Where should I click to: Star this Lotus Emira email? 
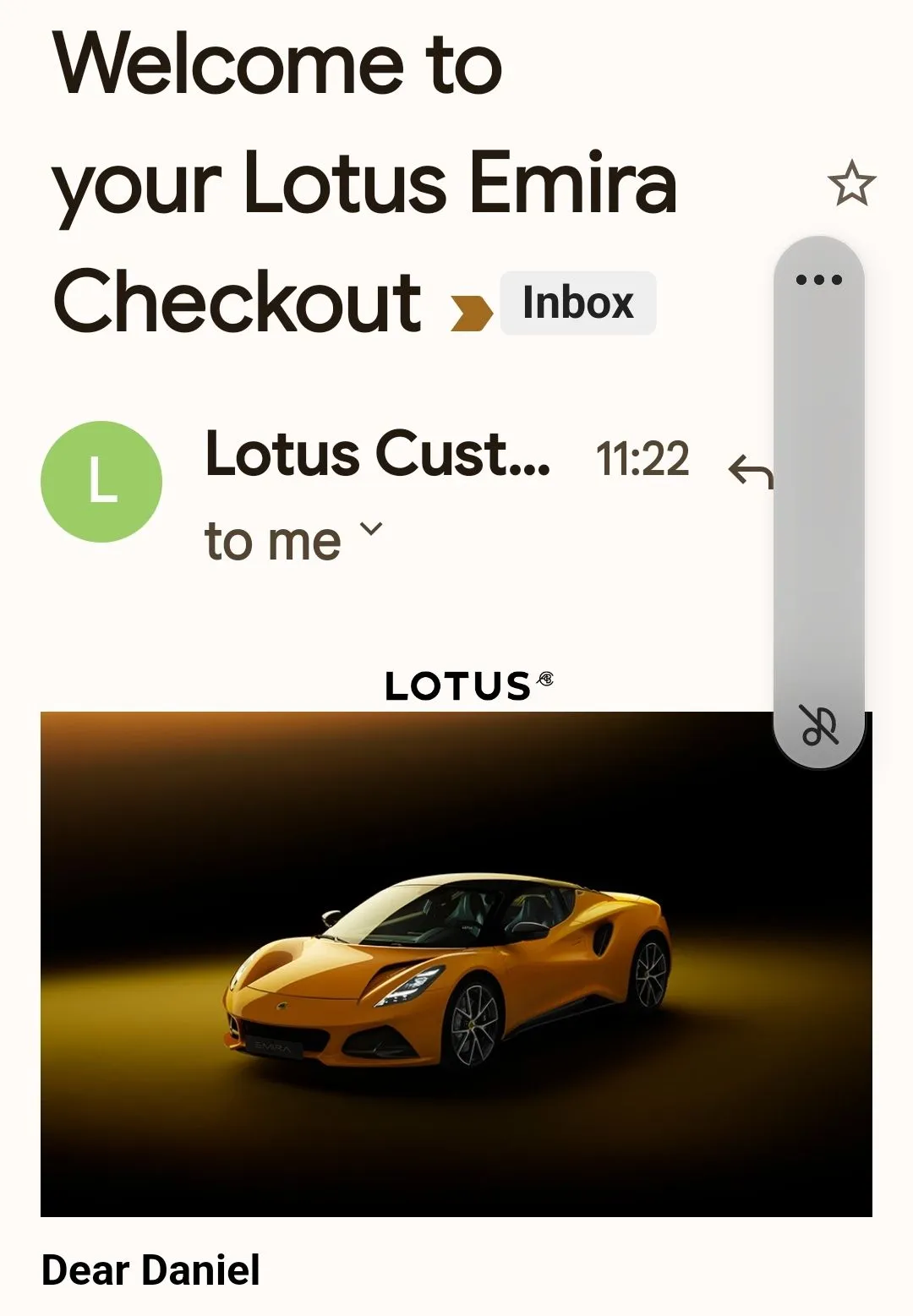point(850,183)
